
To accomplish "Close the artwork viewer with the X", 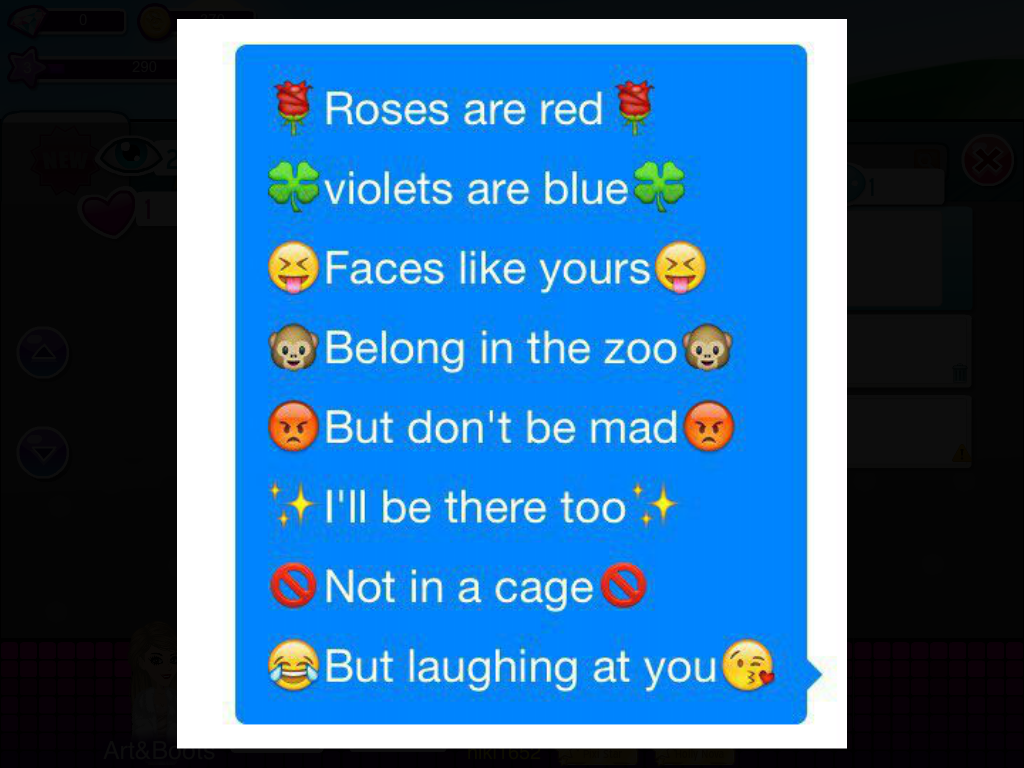I will (x=986, y=160).
